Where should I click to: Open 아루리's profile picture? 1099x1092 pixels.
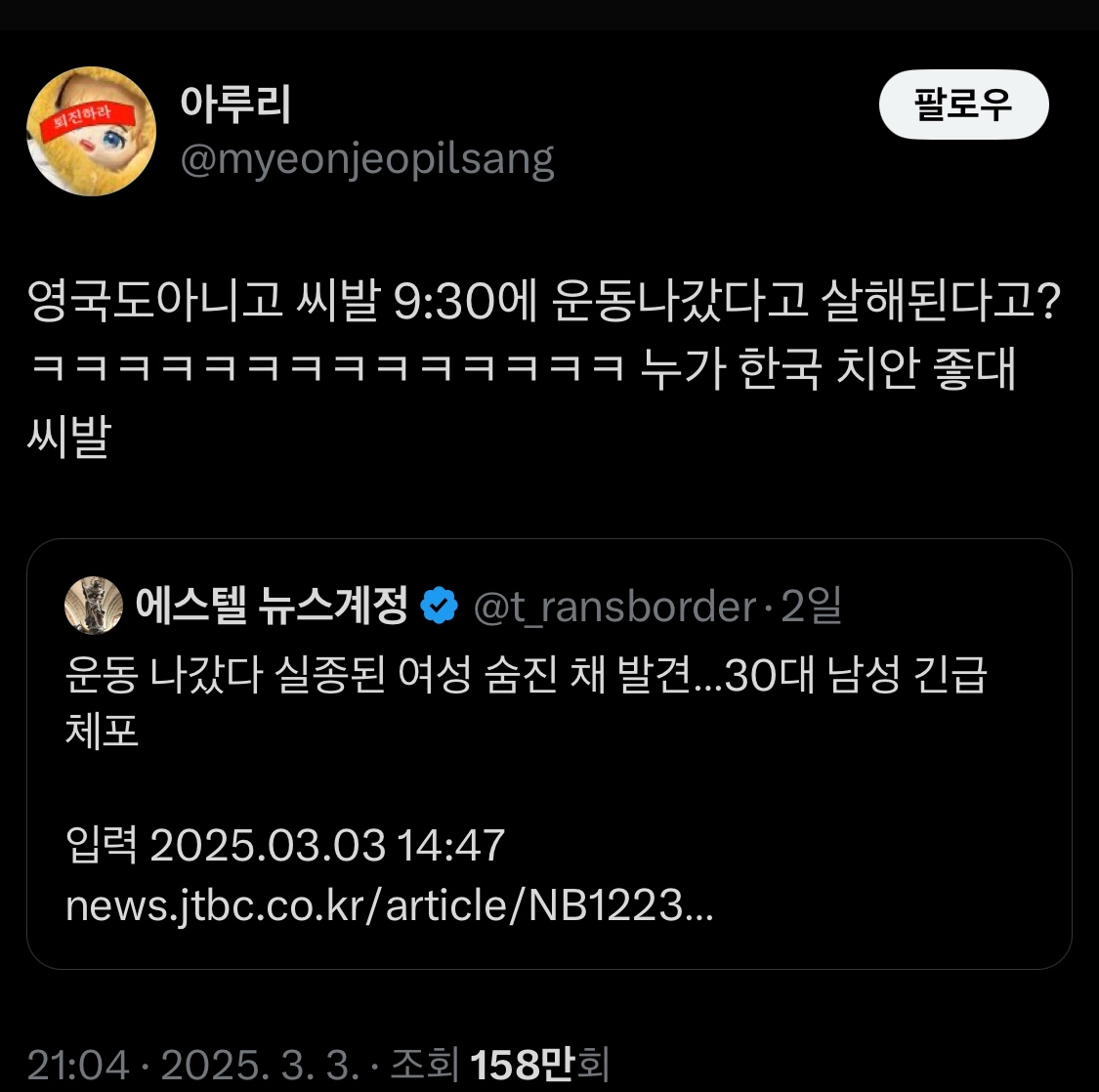(91, 132)
